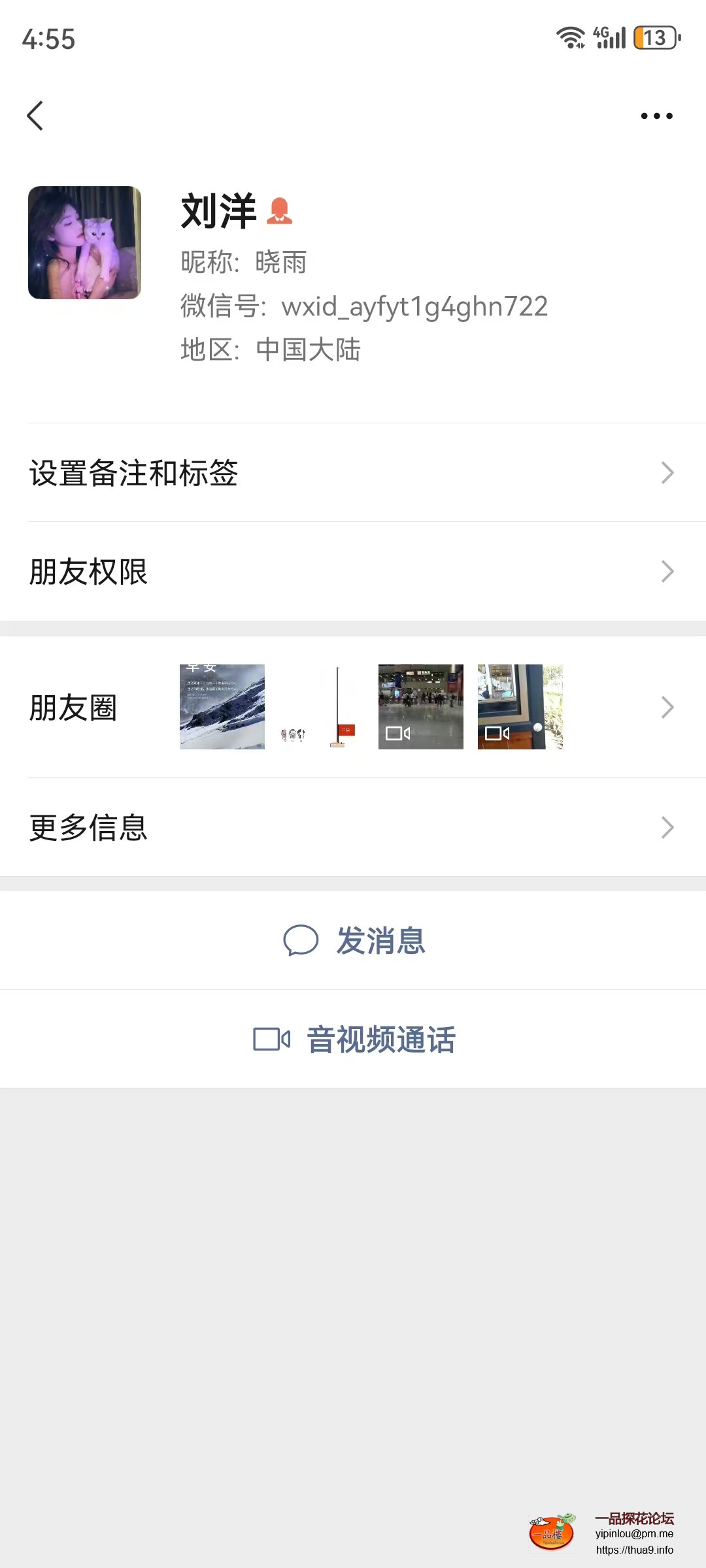Open the snowy mountain Moments thumbnail
Screen dimensions: 706x1568
pos(221,707)
